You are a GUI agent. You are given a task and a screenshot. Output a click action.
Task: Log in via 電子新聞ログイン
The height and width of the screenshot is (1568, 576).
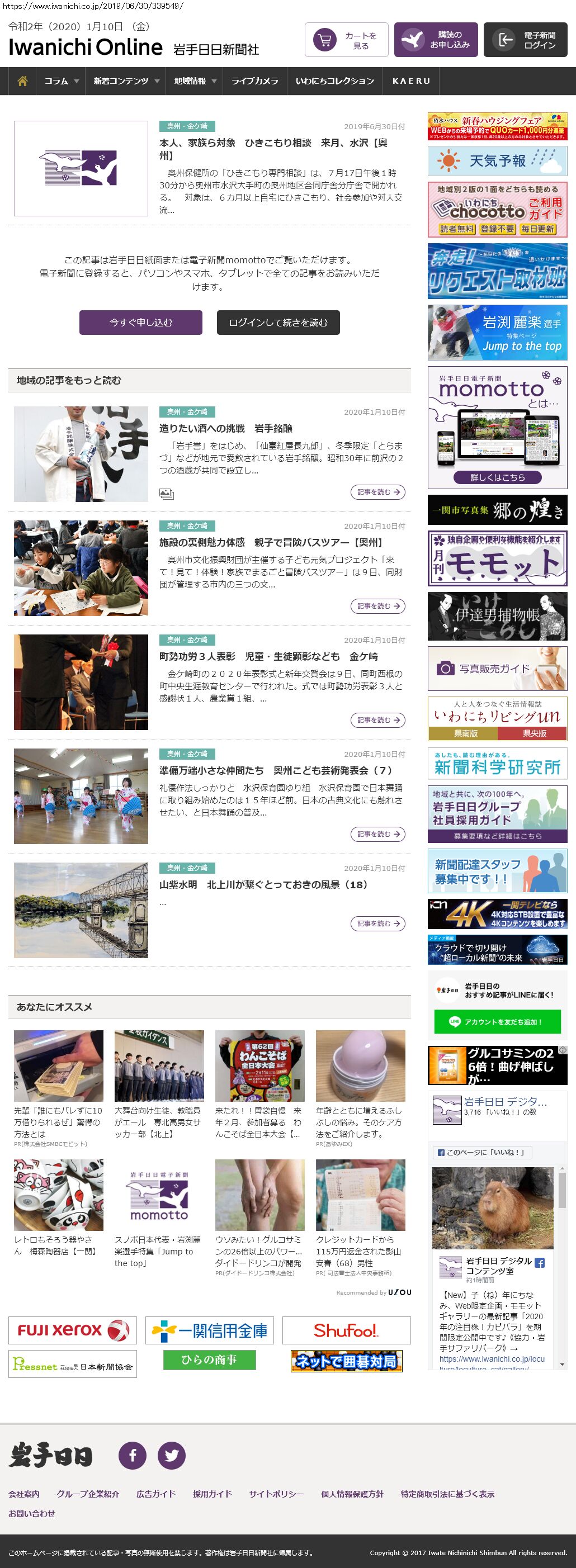(x=525, y=40)
